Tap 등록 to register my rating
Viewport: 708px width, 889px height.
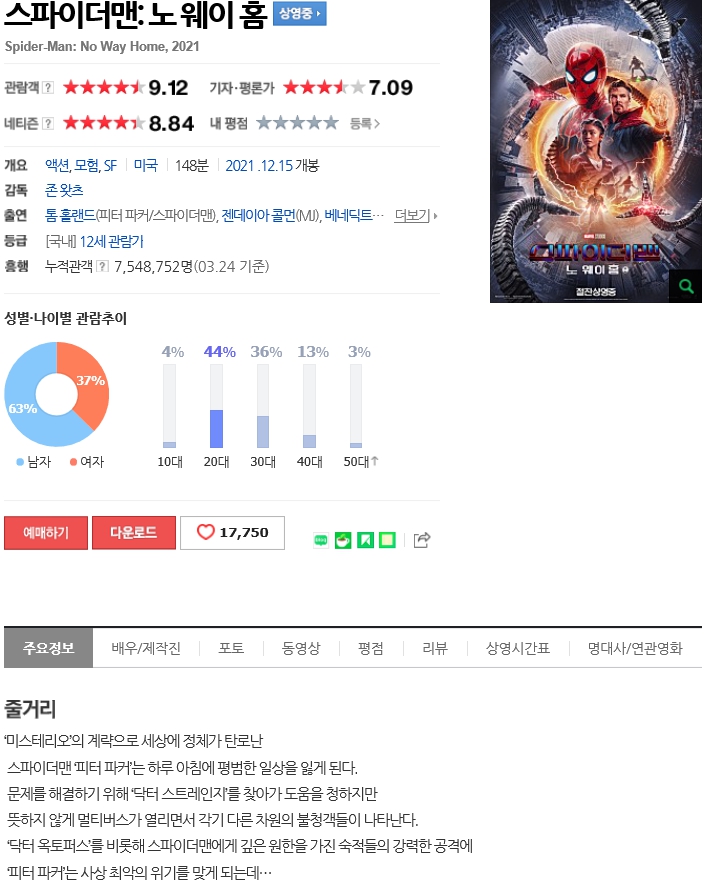tap(364, 123)
